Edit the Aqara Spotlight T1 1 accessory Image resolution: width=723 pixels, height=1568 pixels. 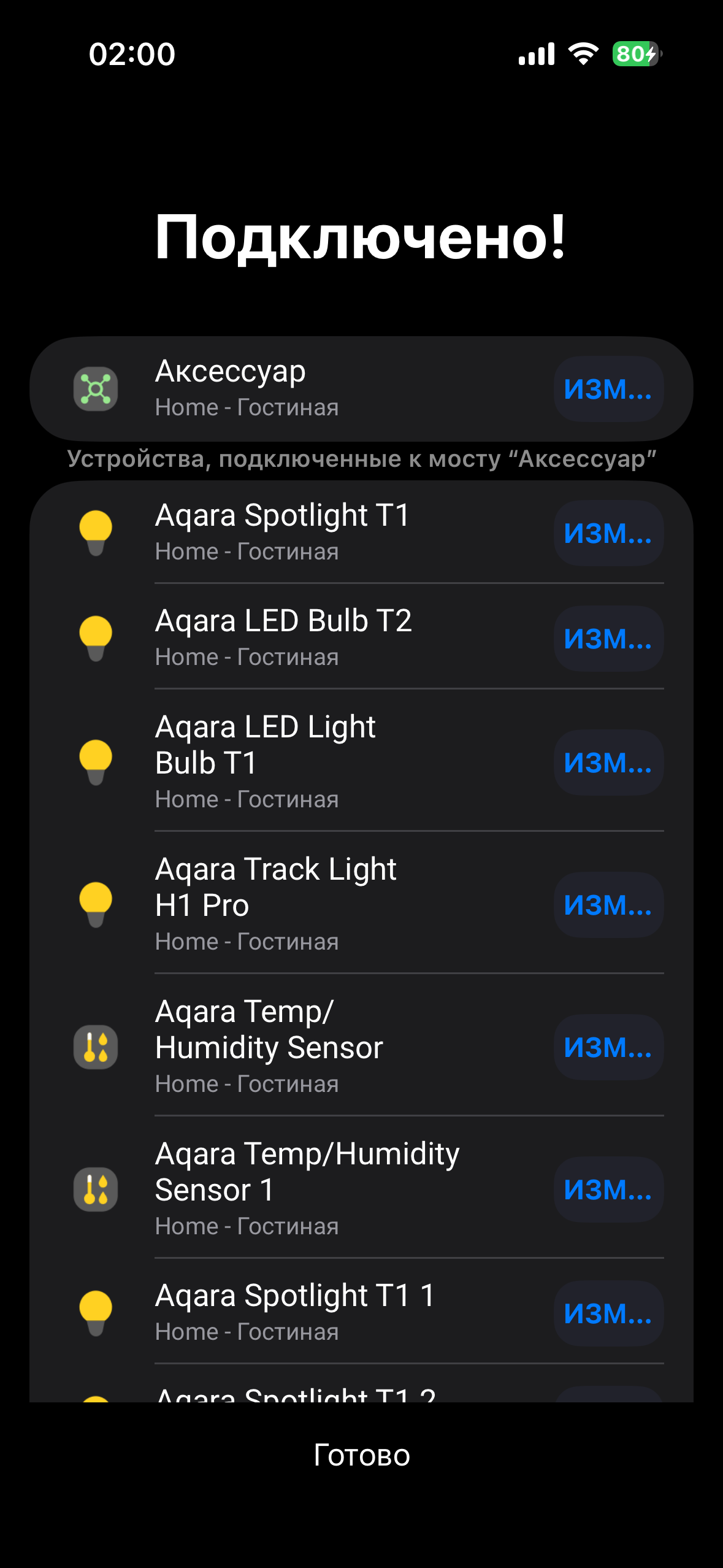pyautogui.click(x=608, y=1313)
